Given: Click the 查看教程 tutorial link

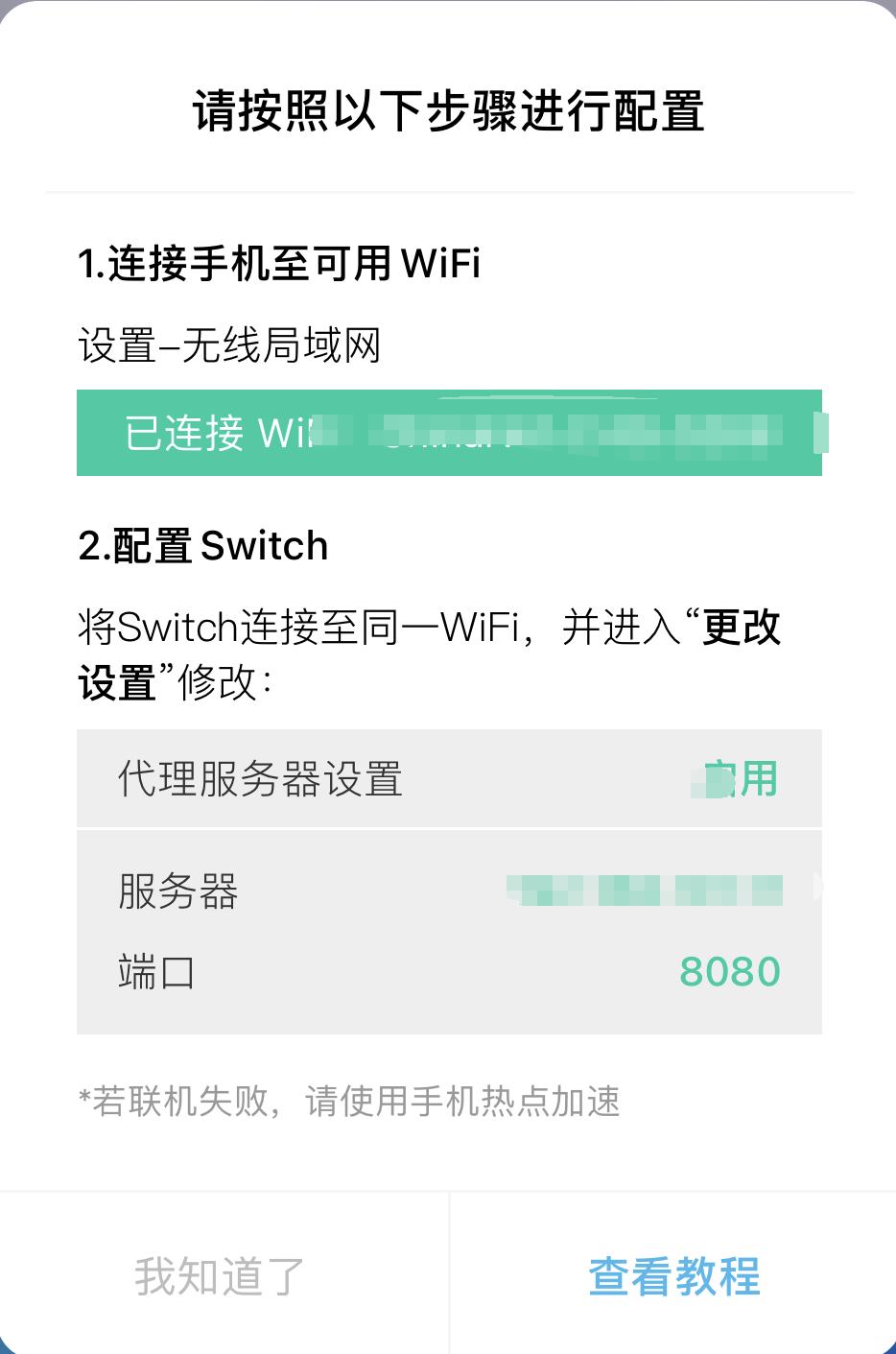Looking at the screenshot, I should click(674, 1276).
